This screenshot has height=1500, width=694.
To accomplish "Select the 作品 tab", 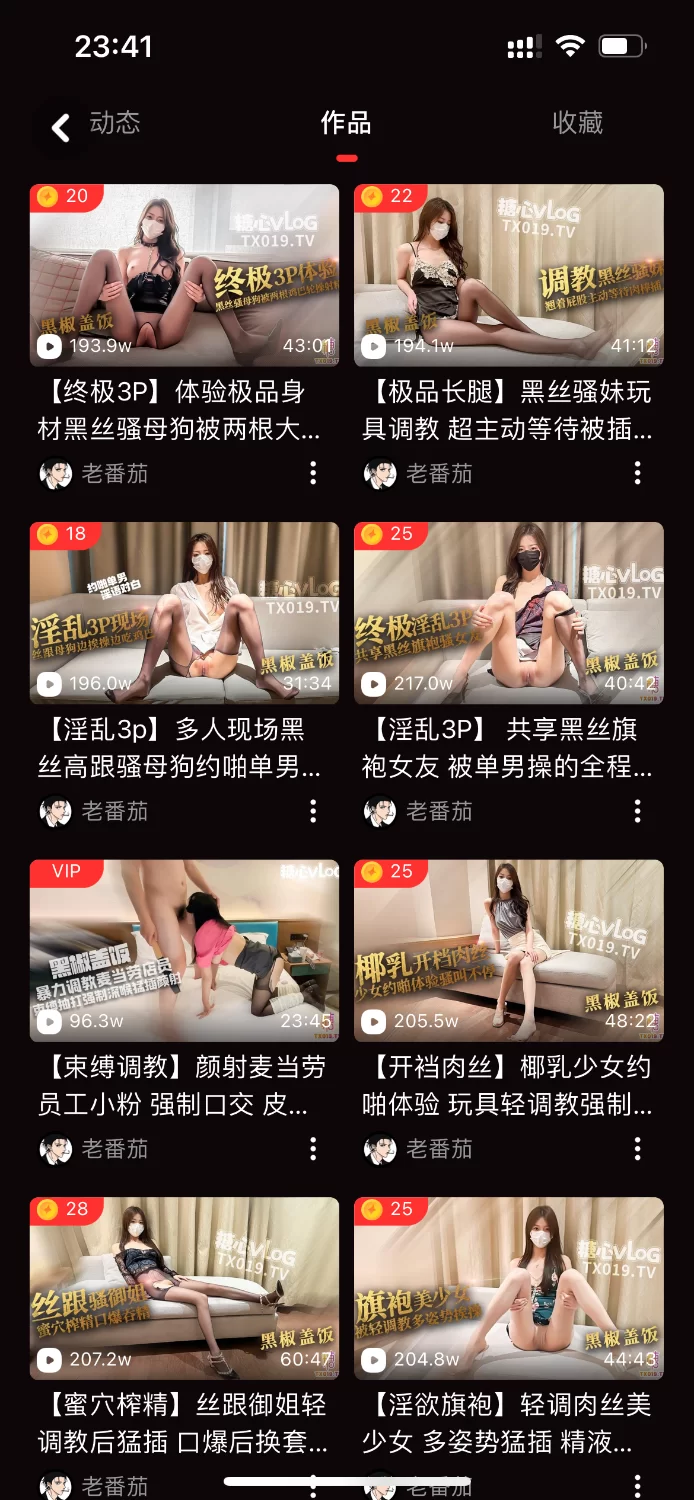I will pos(346,123).
